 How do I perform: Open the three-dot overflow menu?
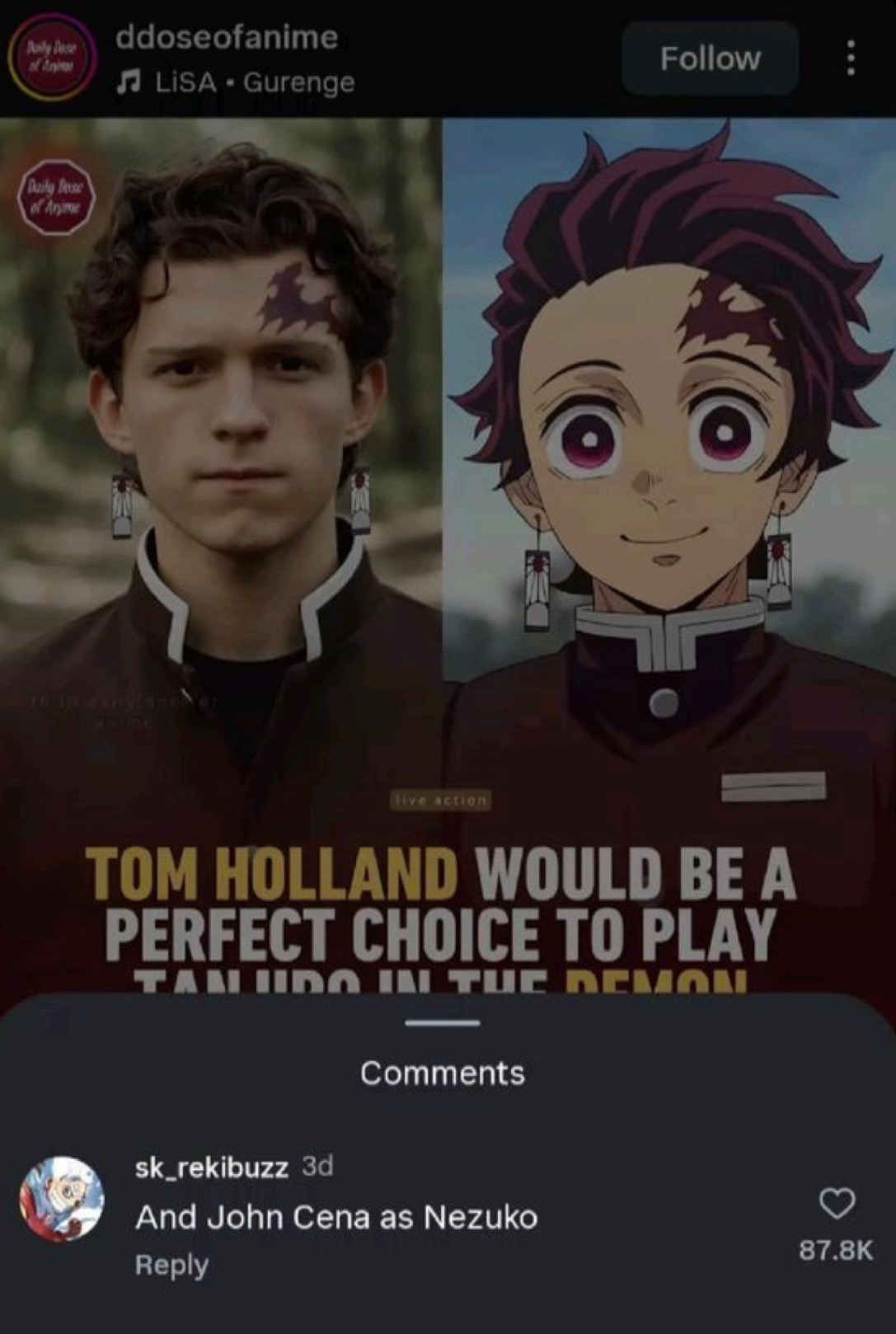[x=851, y=59]
